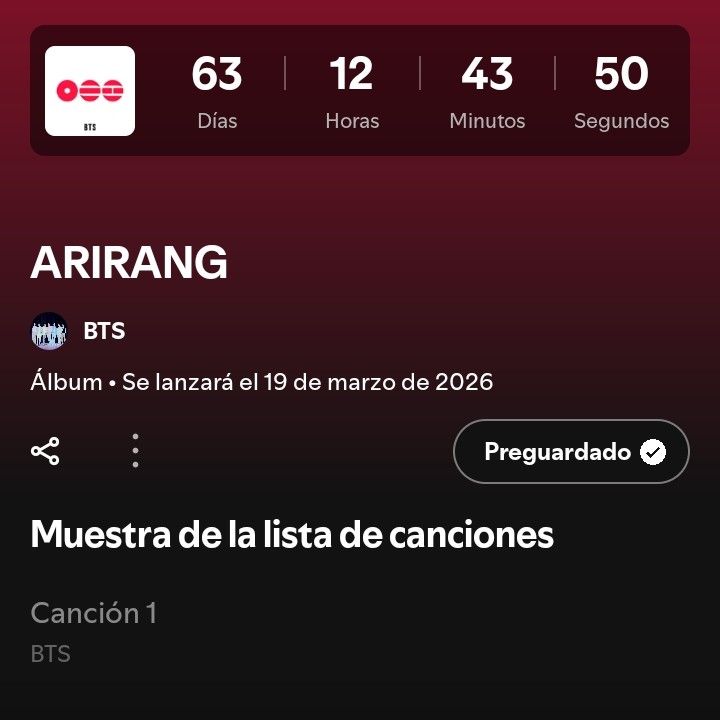This screenshot has width=720, height=720.
Task: Open the BTS artist profile
Action: pos(103,331)
